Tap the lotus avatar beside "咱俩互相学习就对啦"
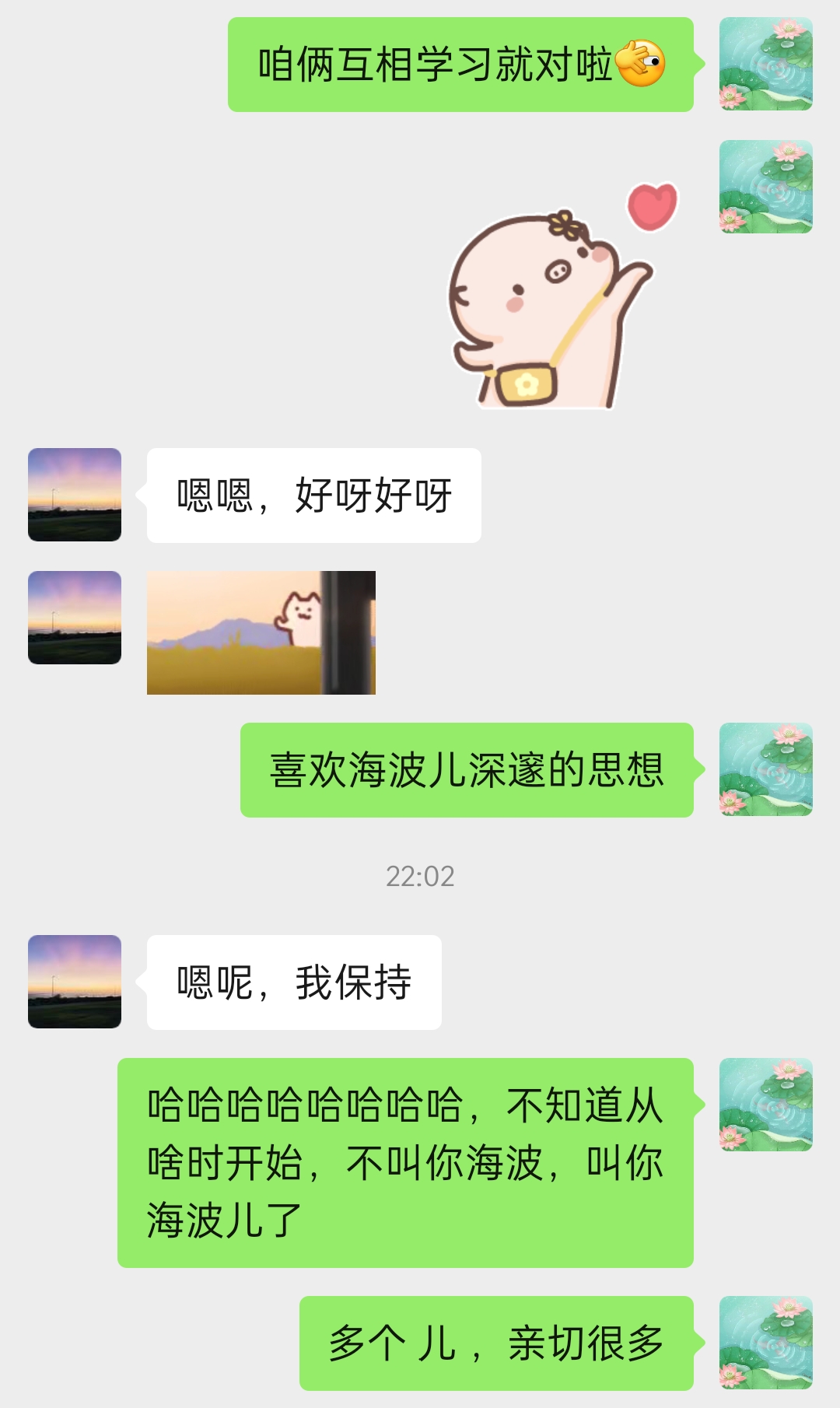The height and width of the screenshot is (1408, 840). pos(765,64)
